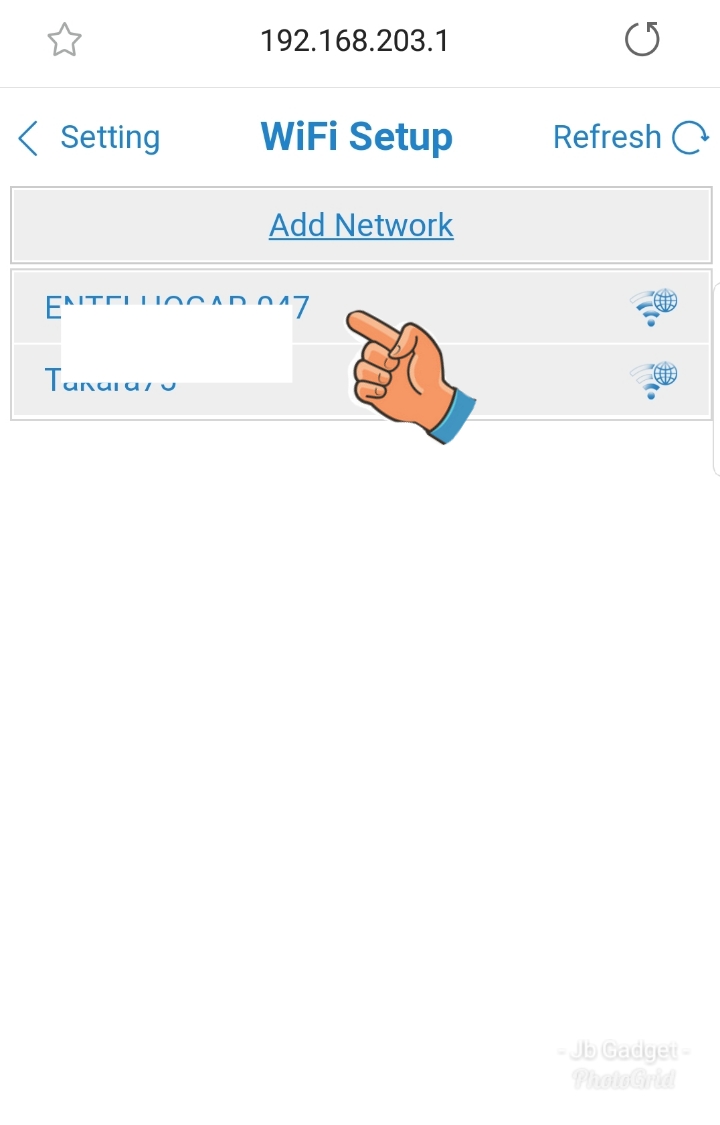Go back to Setting
This screenshot has width=720, height=1125.
(x=90, y=138)
